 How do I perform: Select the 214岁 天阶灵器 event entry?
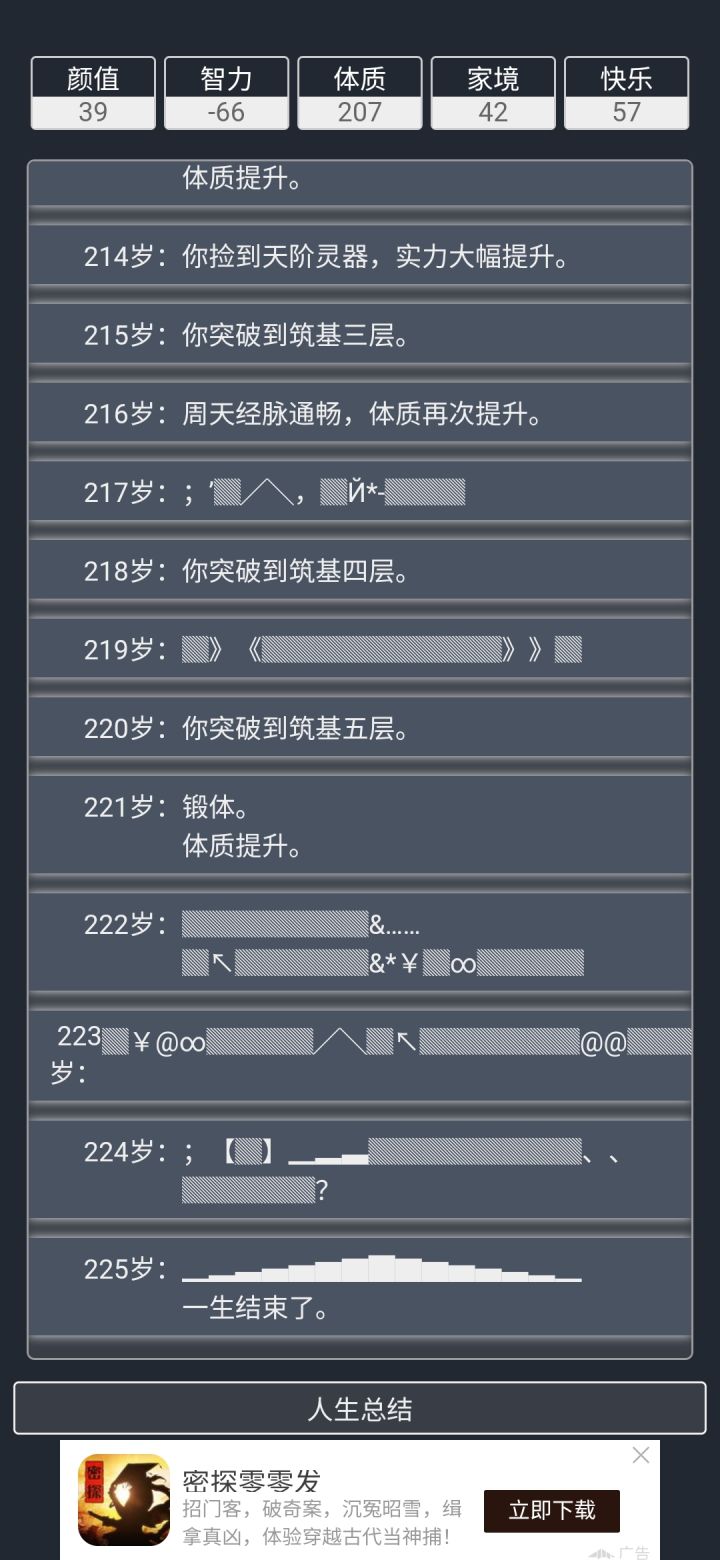[360, 257]
